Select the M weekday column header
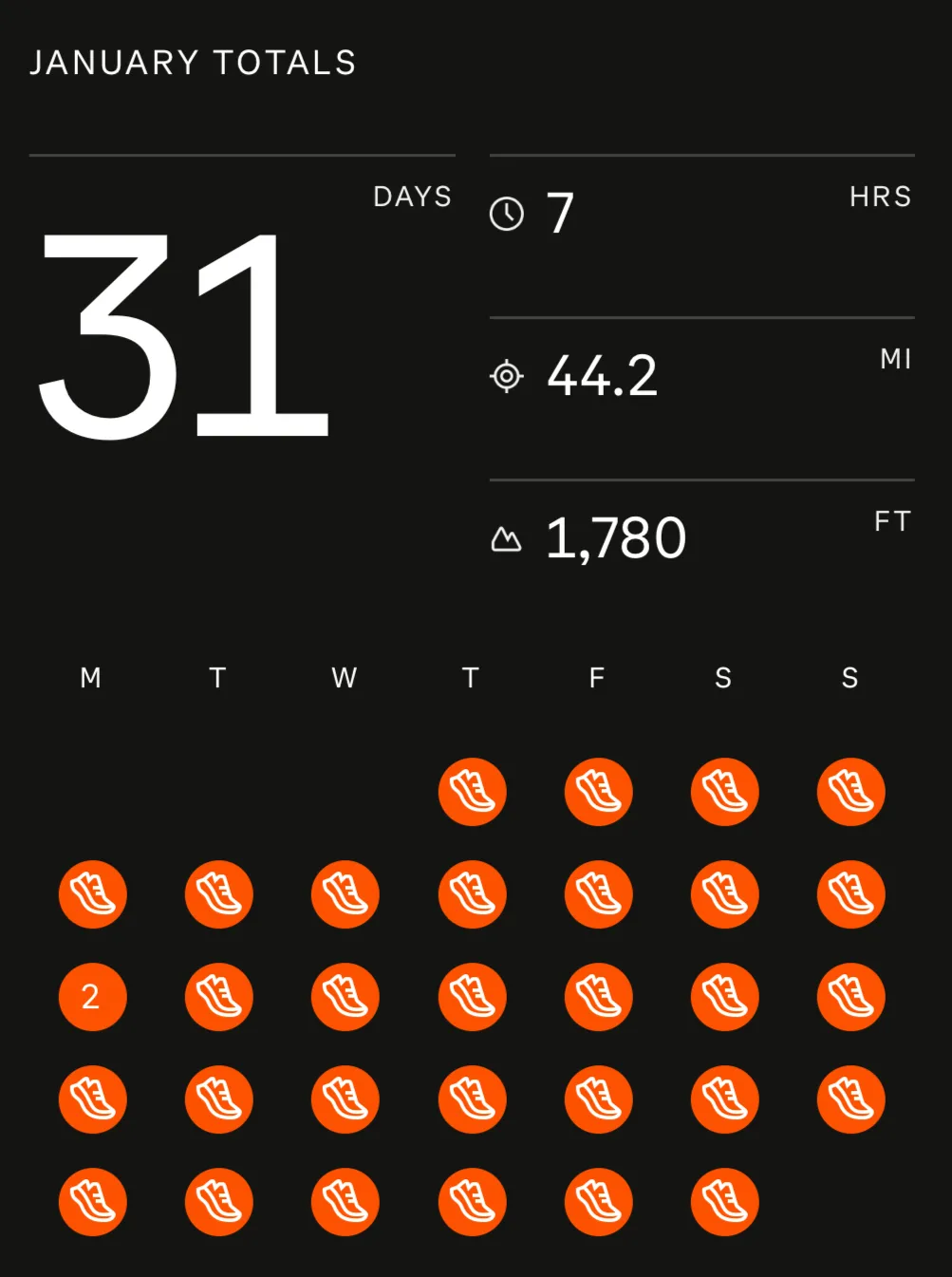The height and width of the screenshot is (1277, 952). tap(90, 678)
